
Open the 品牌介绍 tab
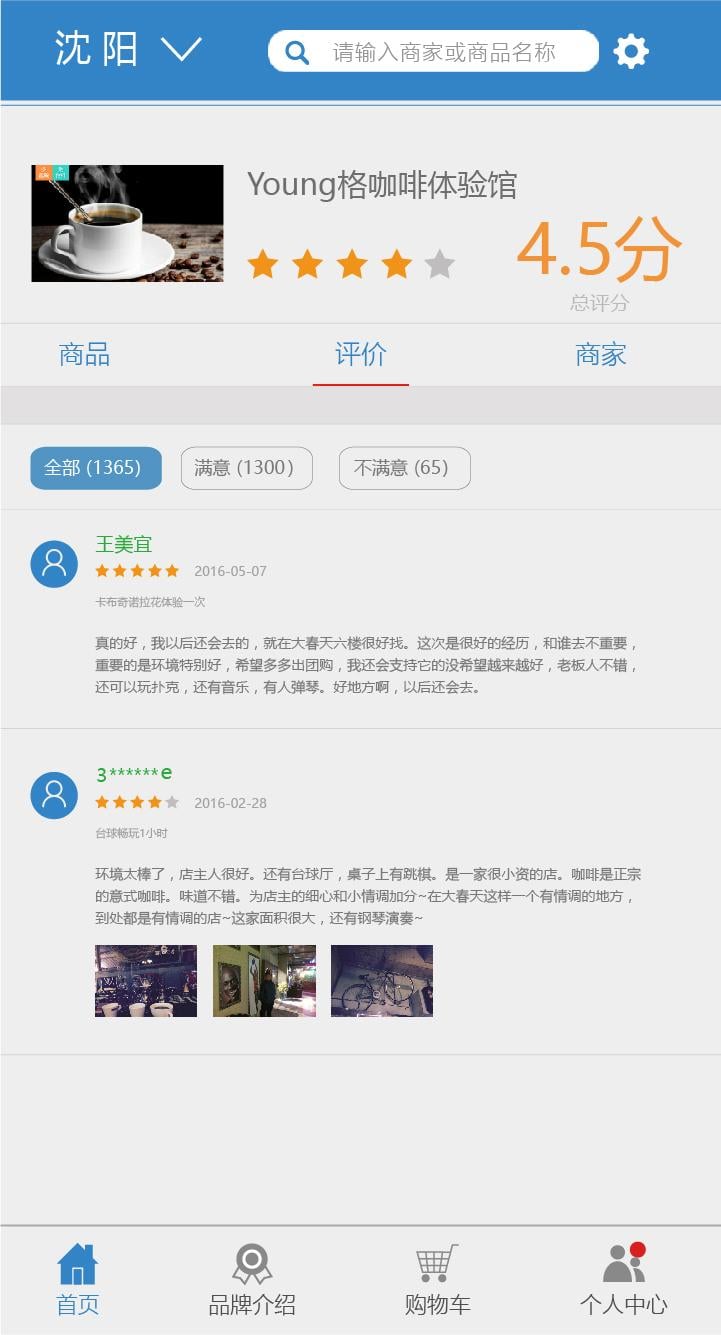(252, 1279)
